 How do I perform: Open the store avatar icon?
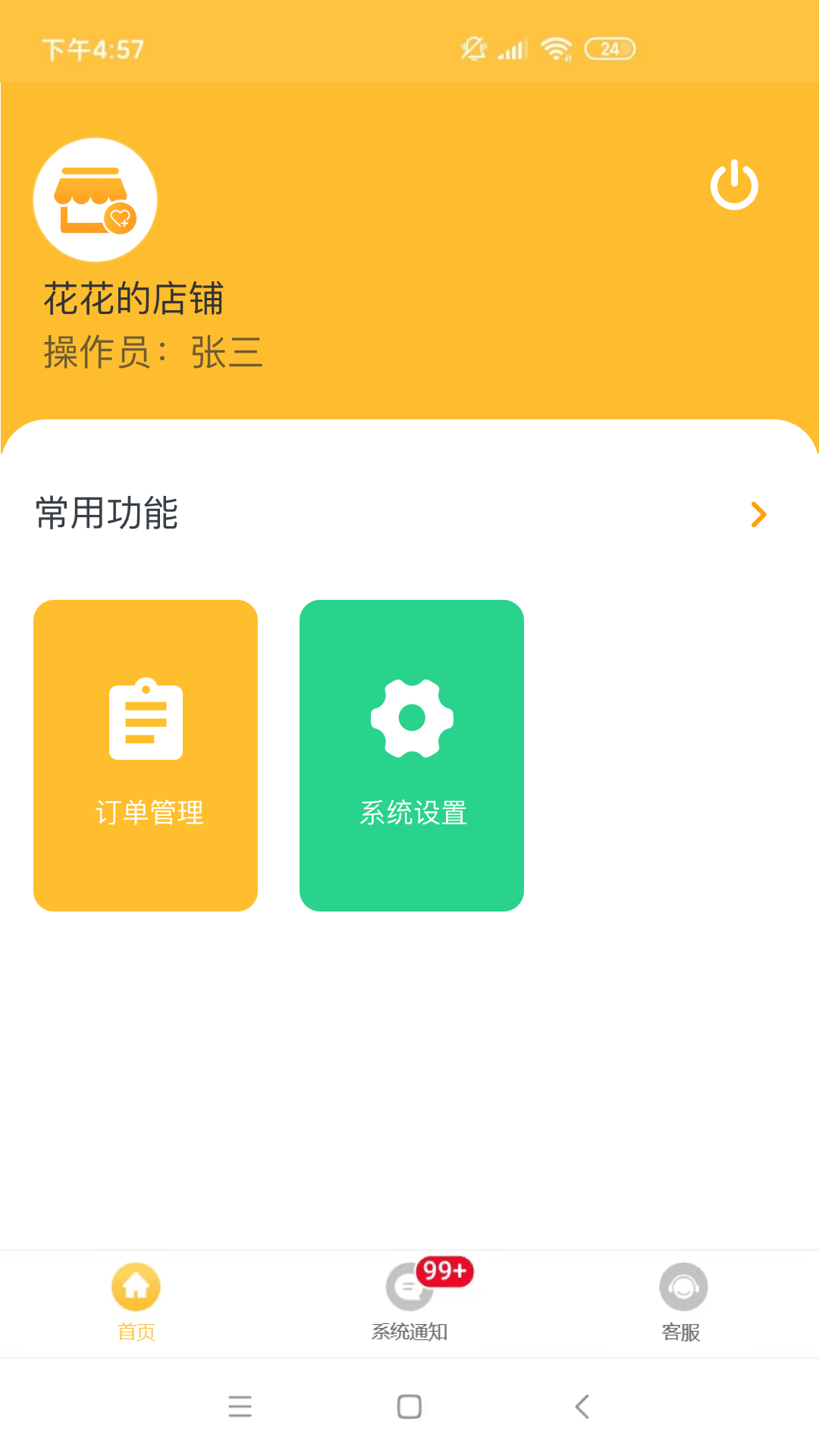click(x=94, y=199)
